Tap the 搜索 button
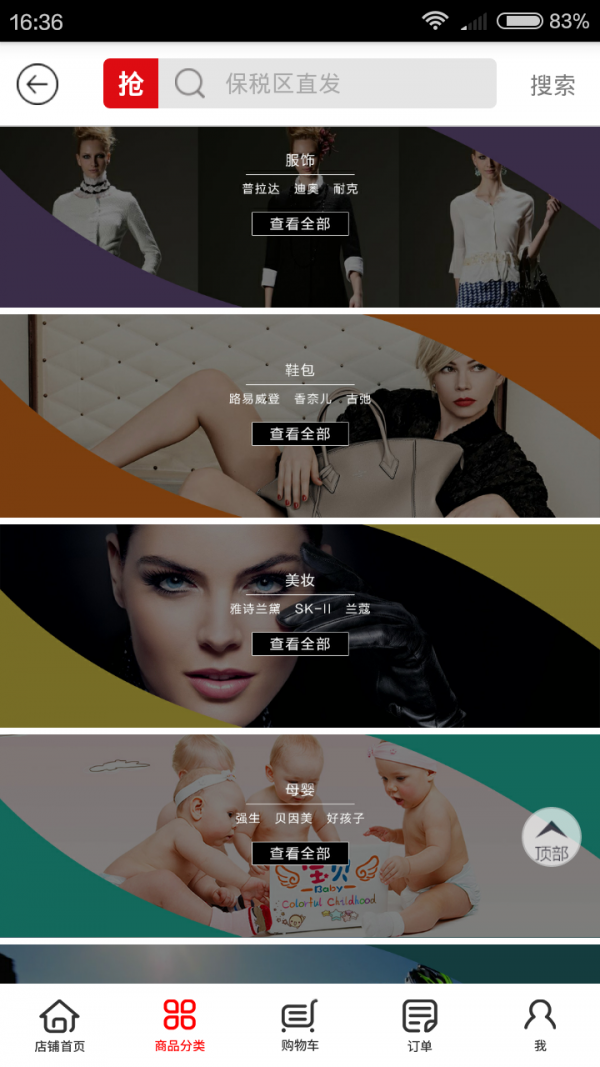 tap(552, 85)
